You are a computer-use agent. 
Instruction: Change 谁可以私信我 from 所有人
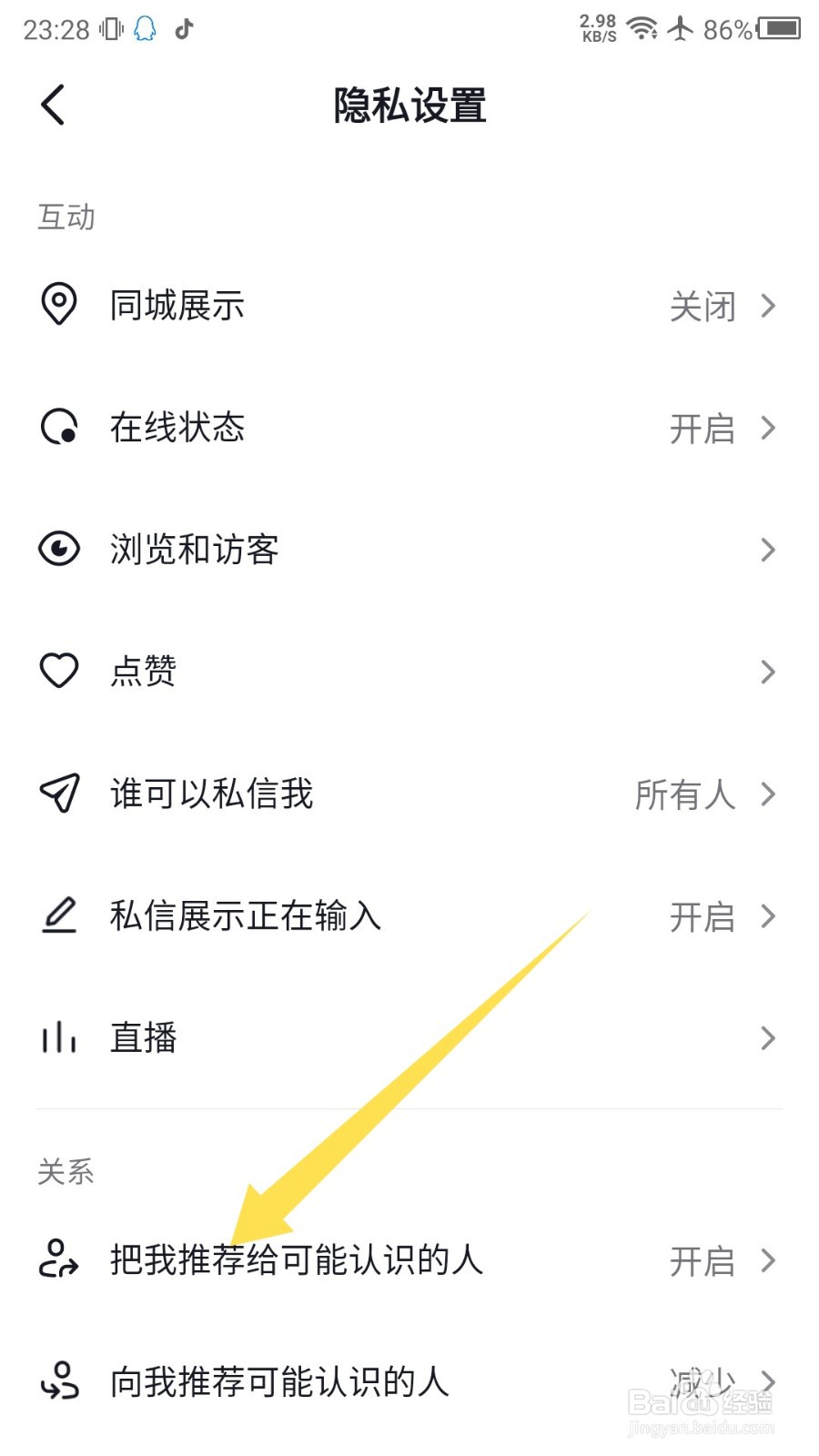684,794
